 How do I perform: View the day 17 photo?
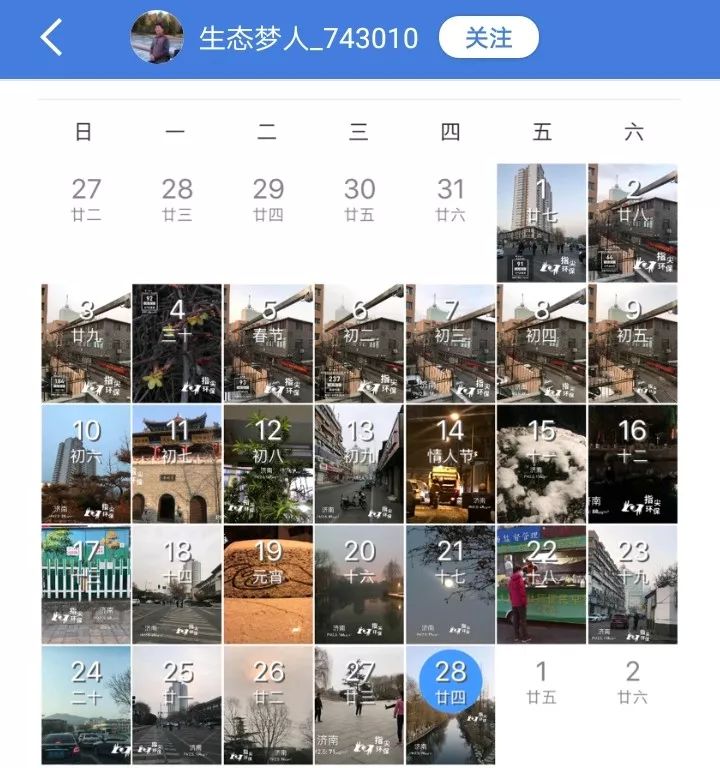pos(86,585)
